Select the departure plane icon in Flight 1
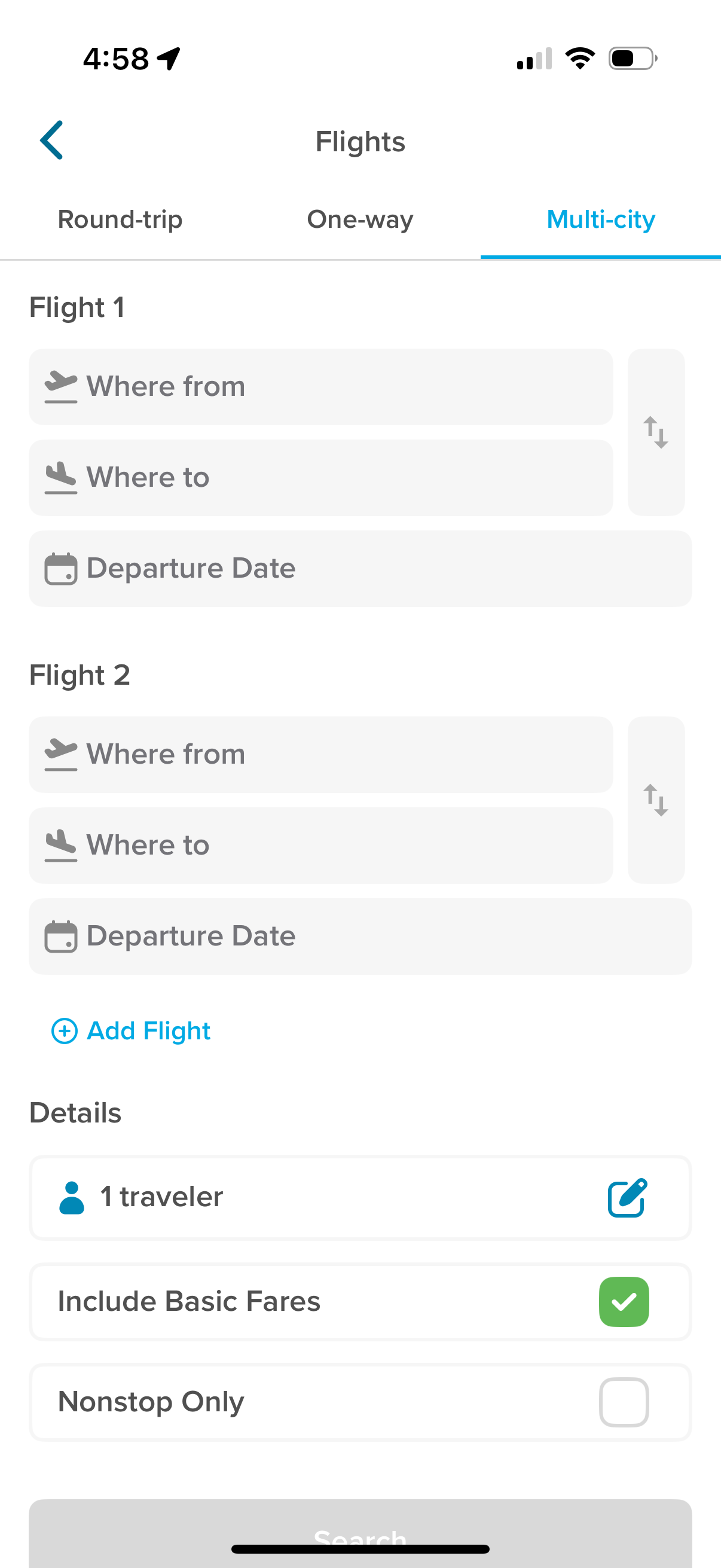Image resolution: width=721 pixels, height=1568 pixels. click(x=60, y=385)
